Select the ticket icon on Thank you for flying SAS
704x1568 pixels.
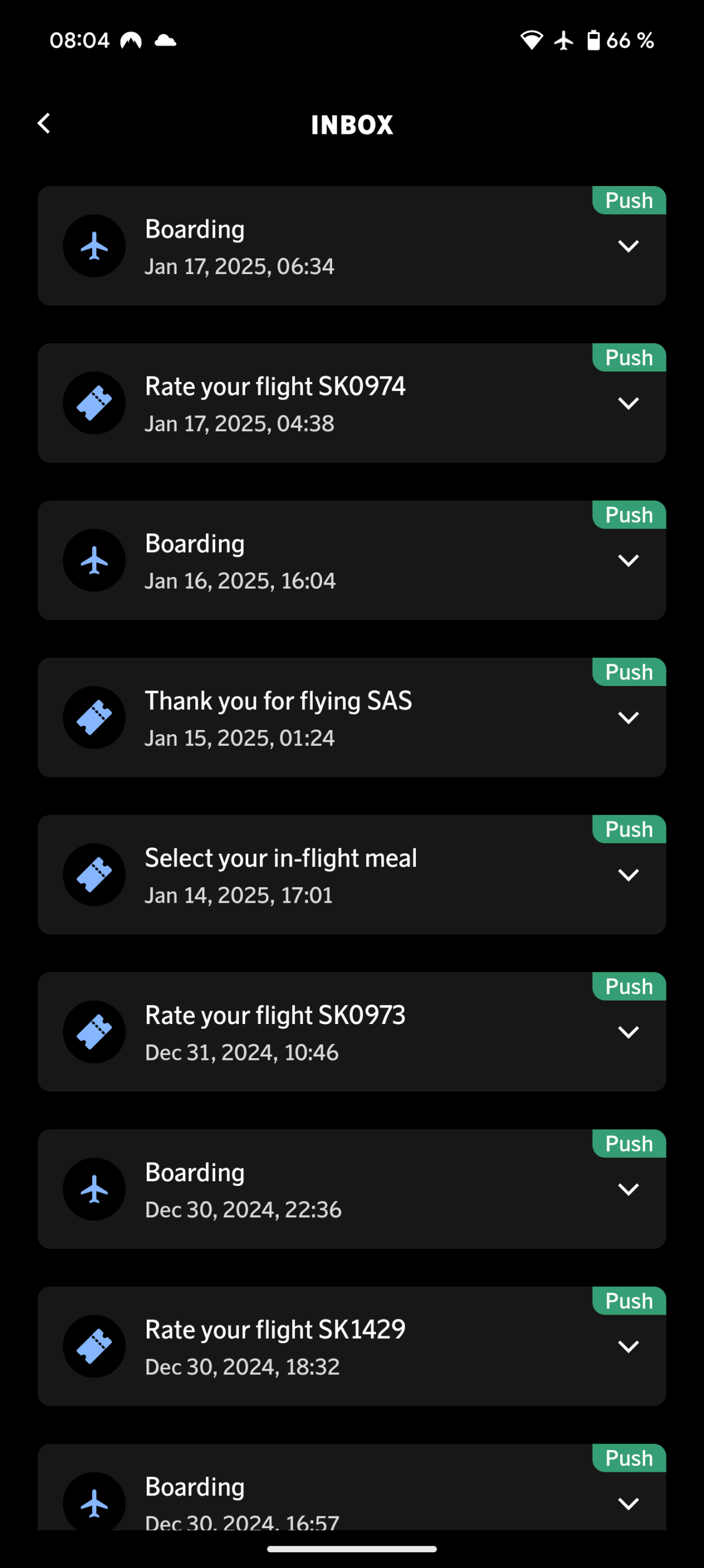[95, 717]
